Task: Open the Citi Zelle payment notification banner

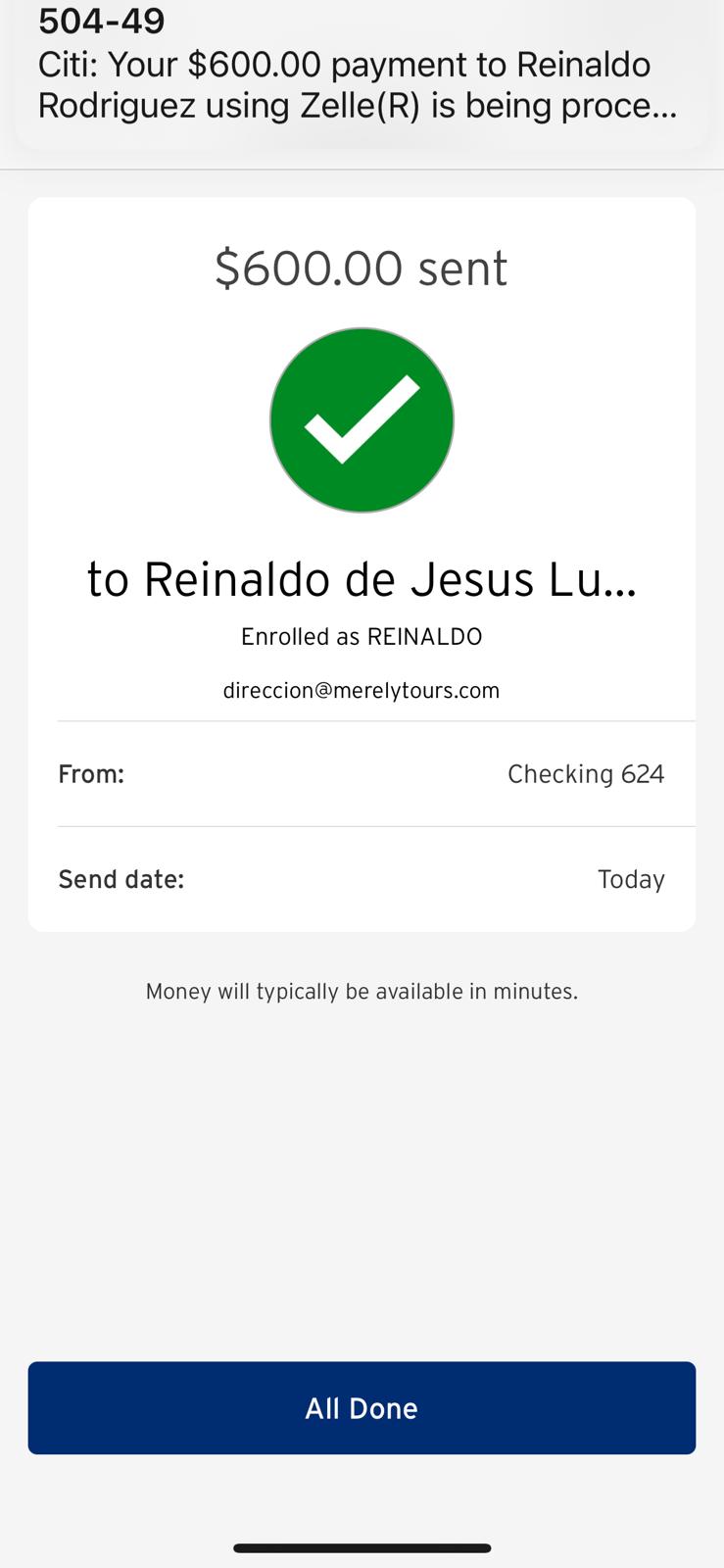Action: pyautogui.click(x=362, y=73)
